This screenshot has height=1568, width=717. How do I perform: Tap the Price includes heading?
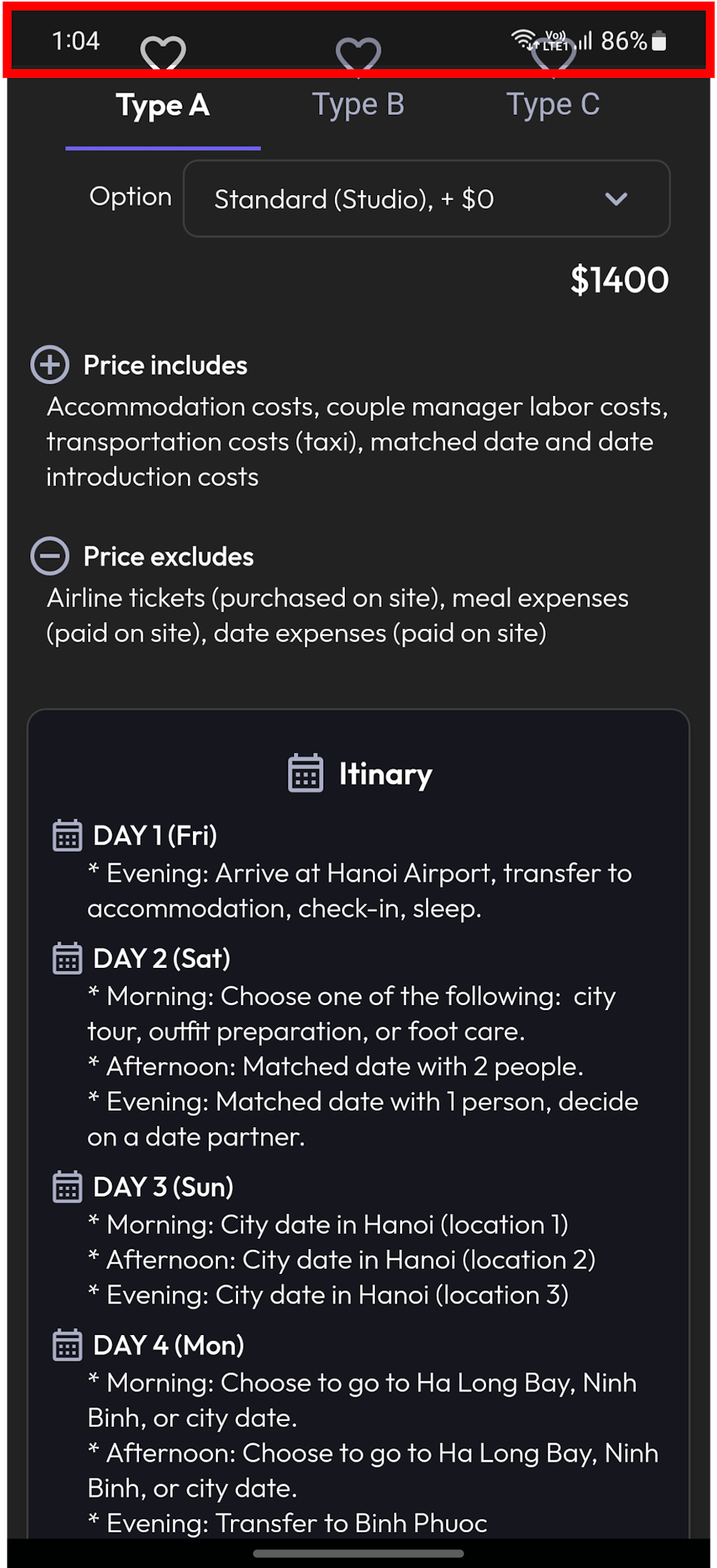point(165,365)
